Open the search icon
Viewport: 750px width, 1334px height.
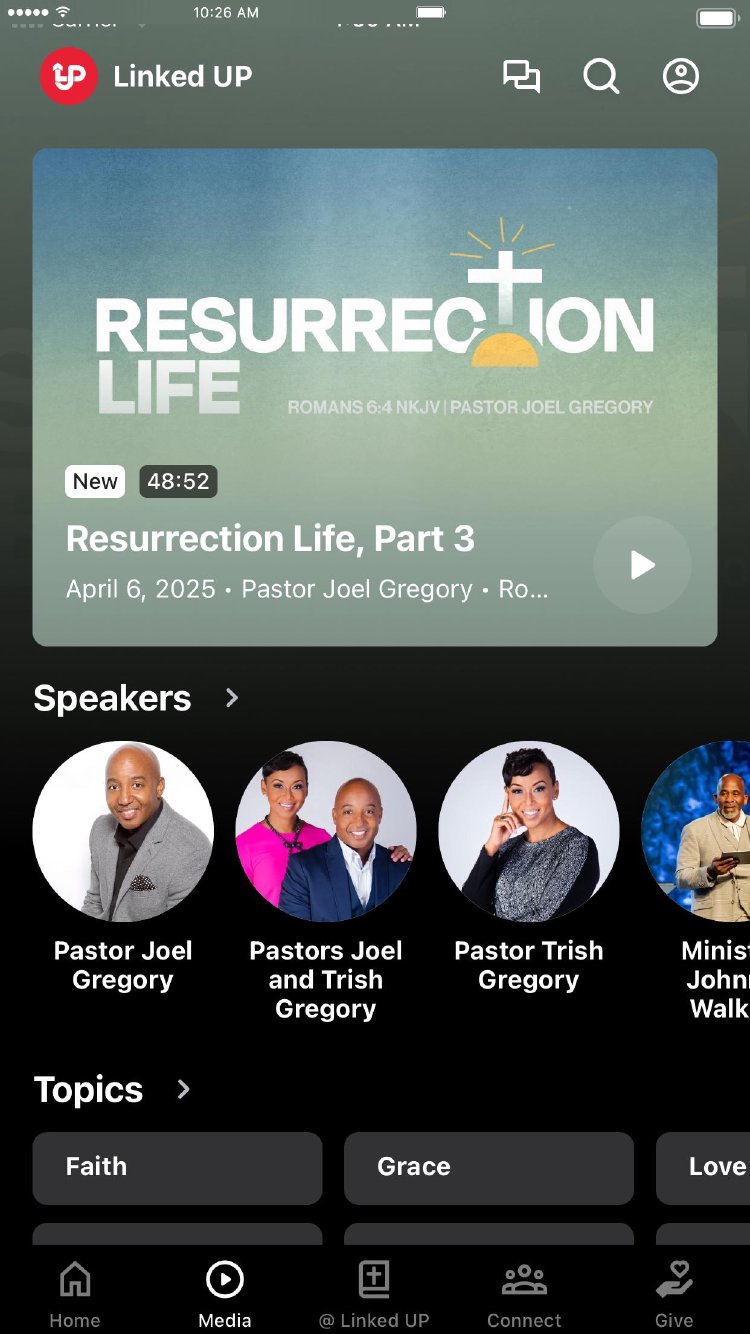[x=601, y=76]
